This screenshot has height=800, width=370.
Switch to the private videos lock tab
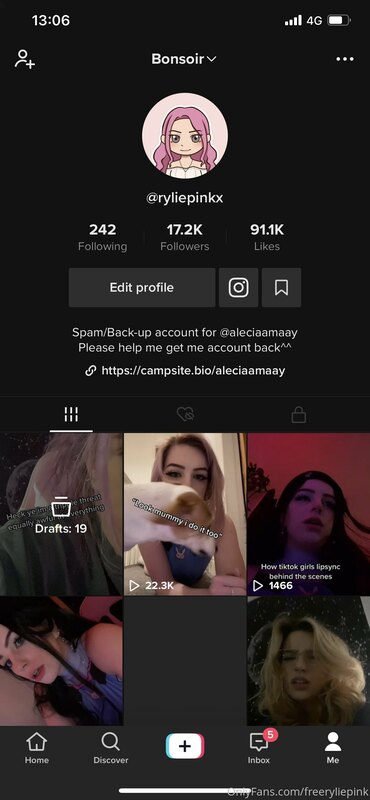[299, 415]
